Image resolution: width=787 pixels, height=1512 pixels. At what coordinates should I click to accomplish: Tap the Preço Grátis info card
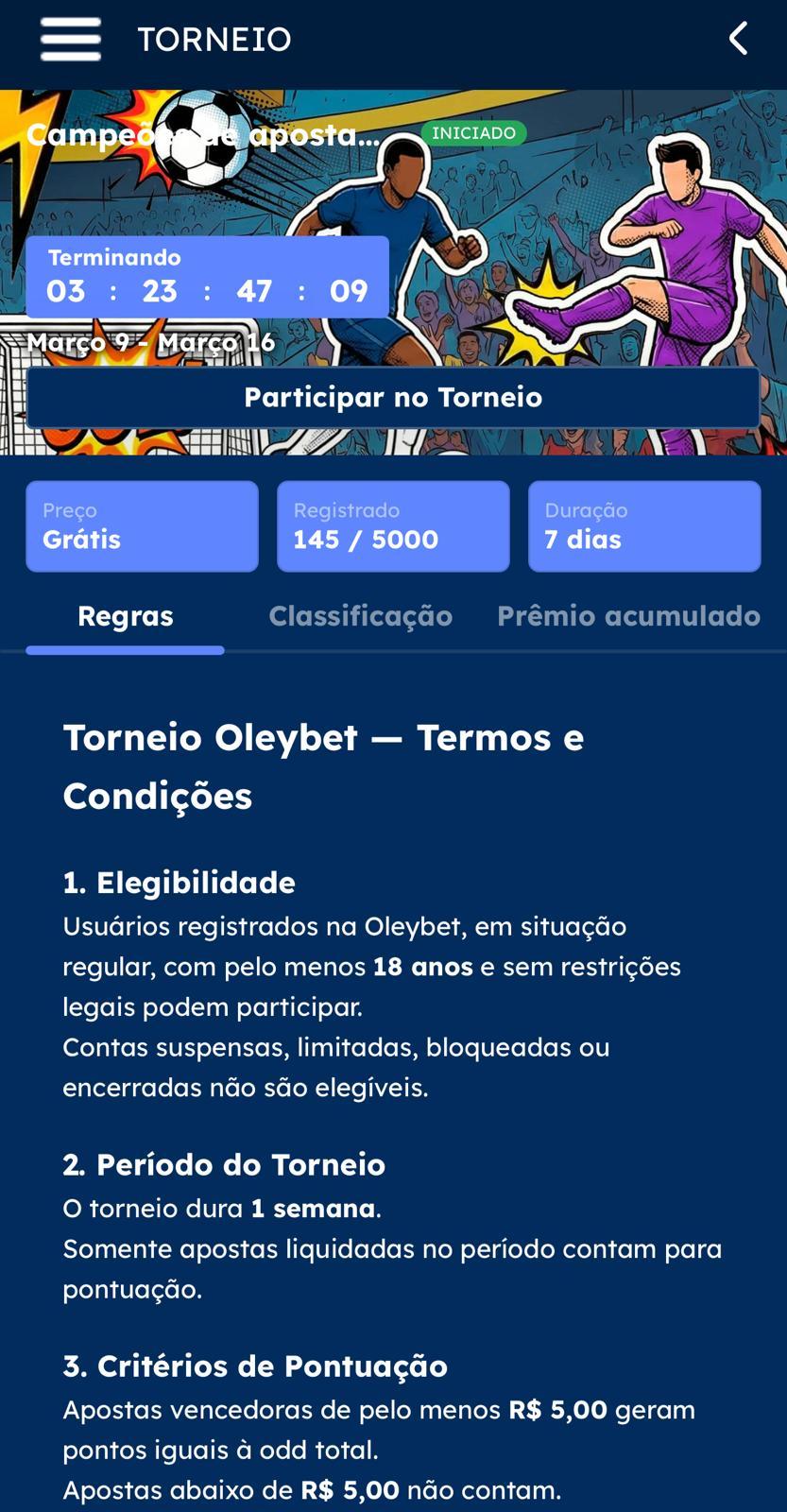pyautogui.click(x=142, y=526)
